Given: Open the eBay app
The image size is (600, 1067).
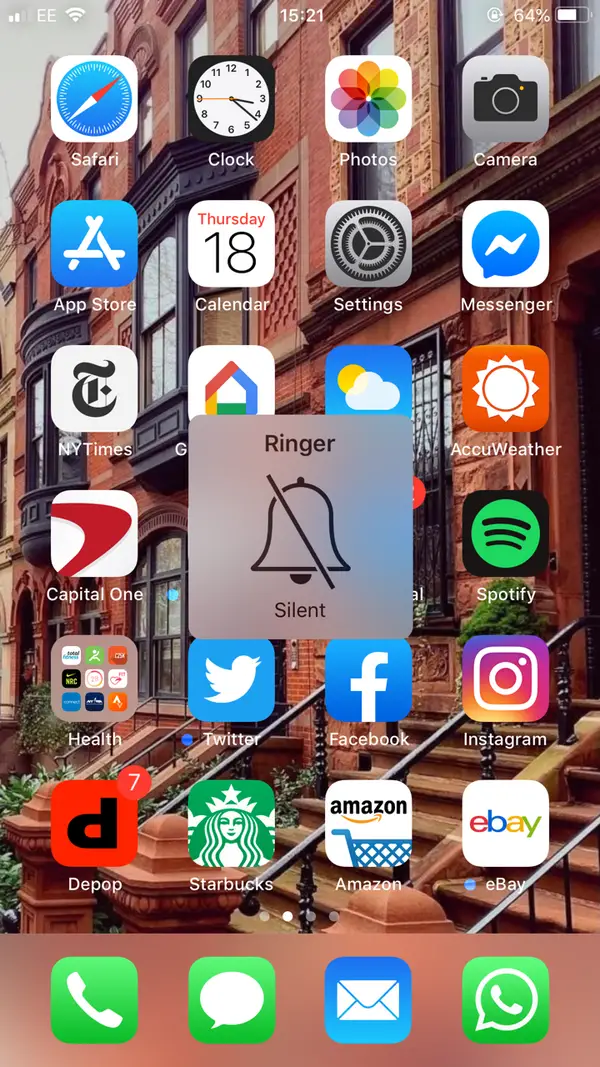Looking at the screenshot, I should coord(505,824).
